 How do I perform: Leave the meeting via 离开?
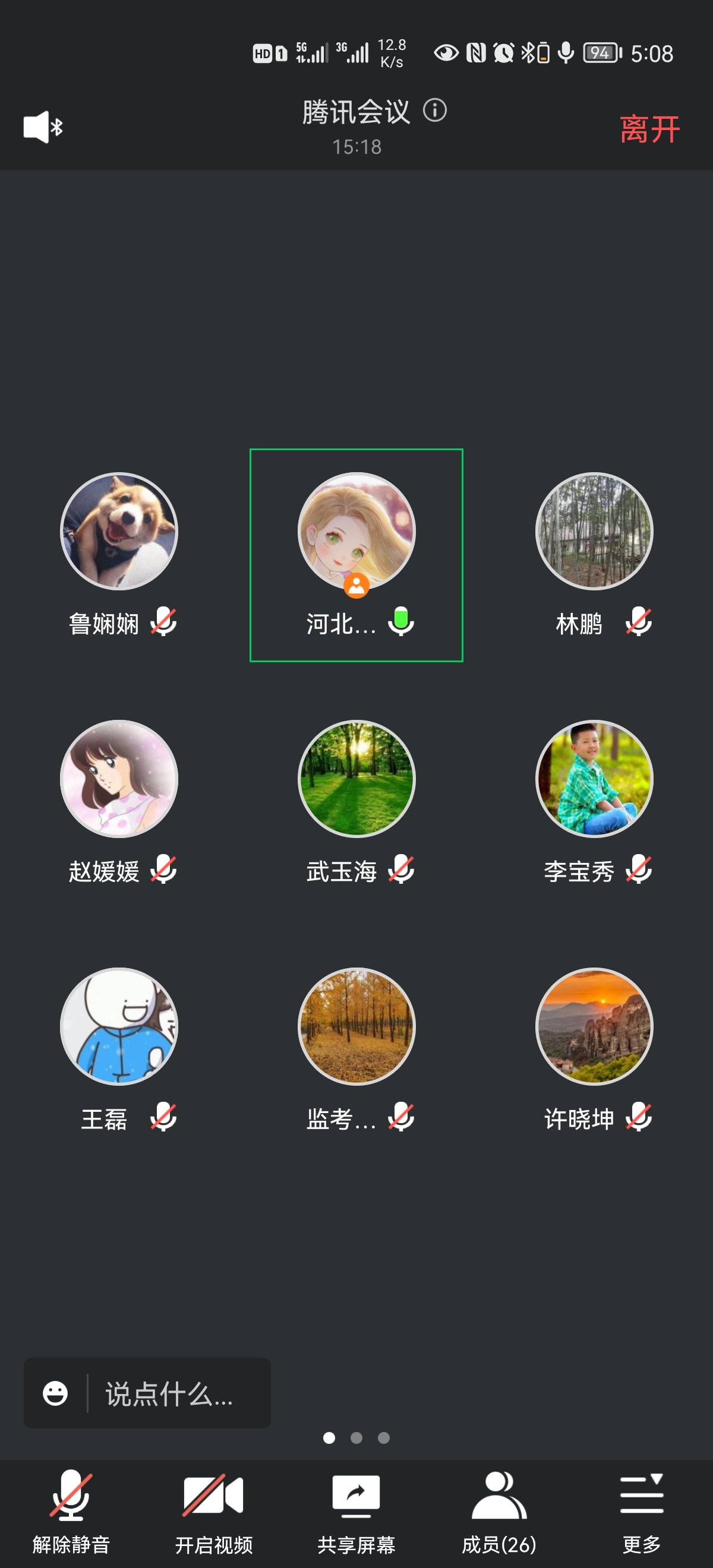point(649,129)
